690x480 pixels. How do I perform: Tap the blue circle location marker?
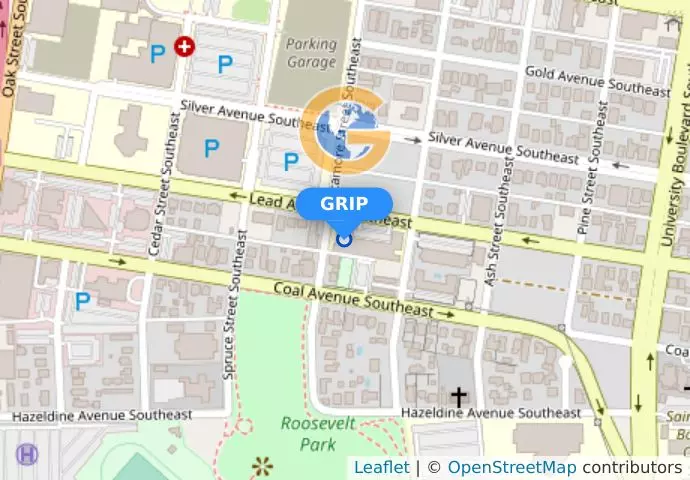[344, 239]
